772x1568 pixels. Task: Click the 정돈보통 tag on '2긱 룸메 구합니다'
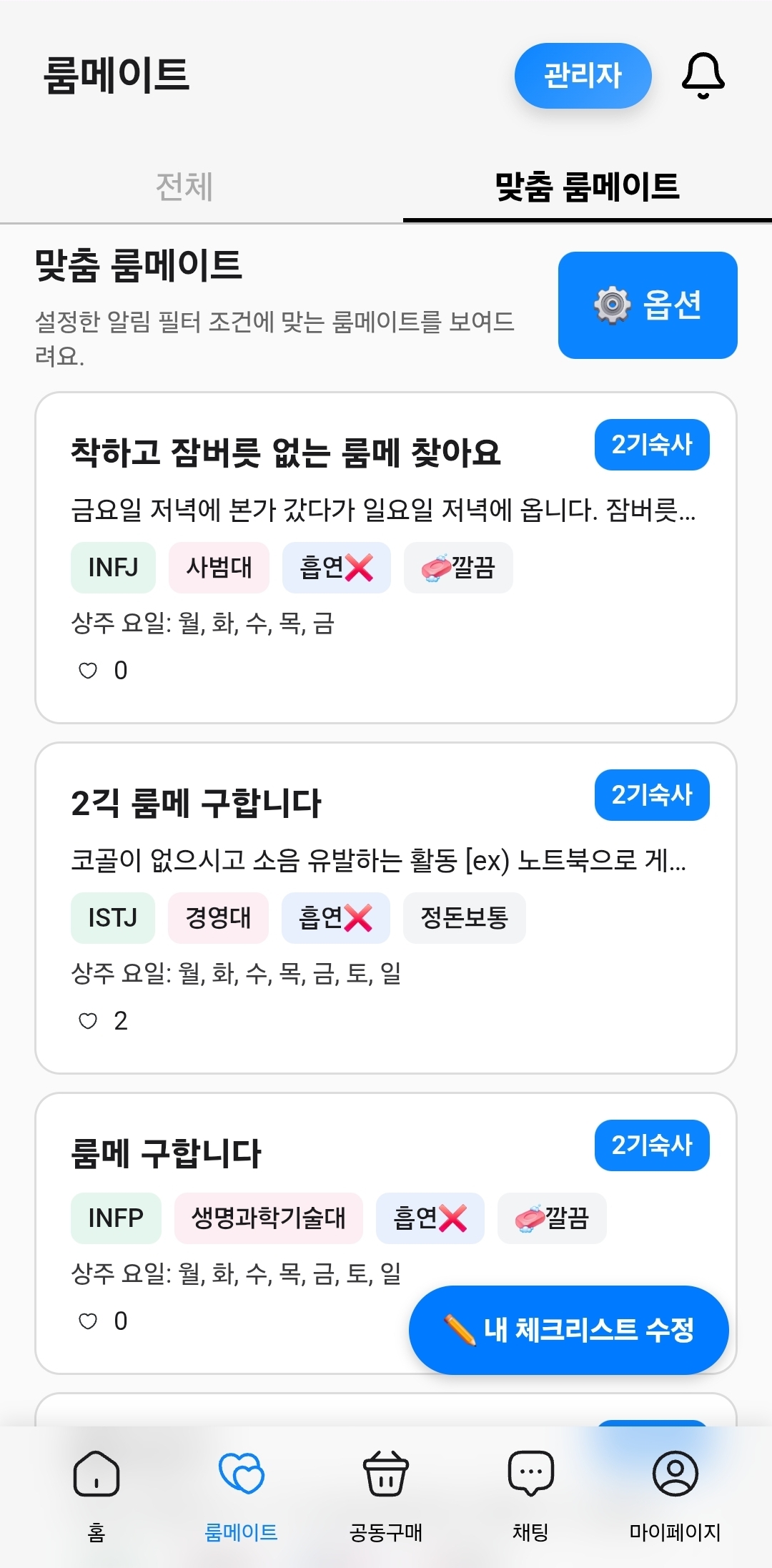pyautogui.click(x=464, y=919)
